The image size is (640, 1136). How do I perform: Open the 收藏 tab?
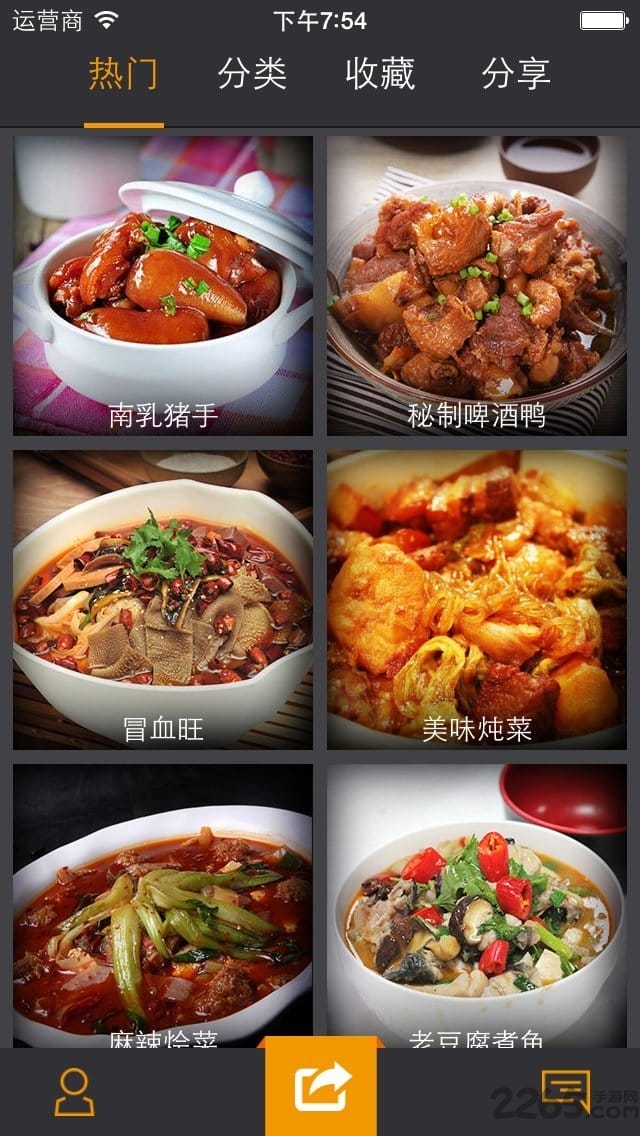(380, 75)
